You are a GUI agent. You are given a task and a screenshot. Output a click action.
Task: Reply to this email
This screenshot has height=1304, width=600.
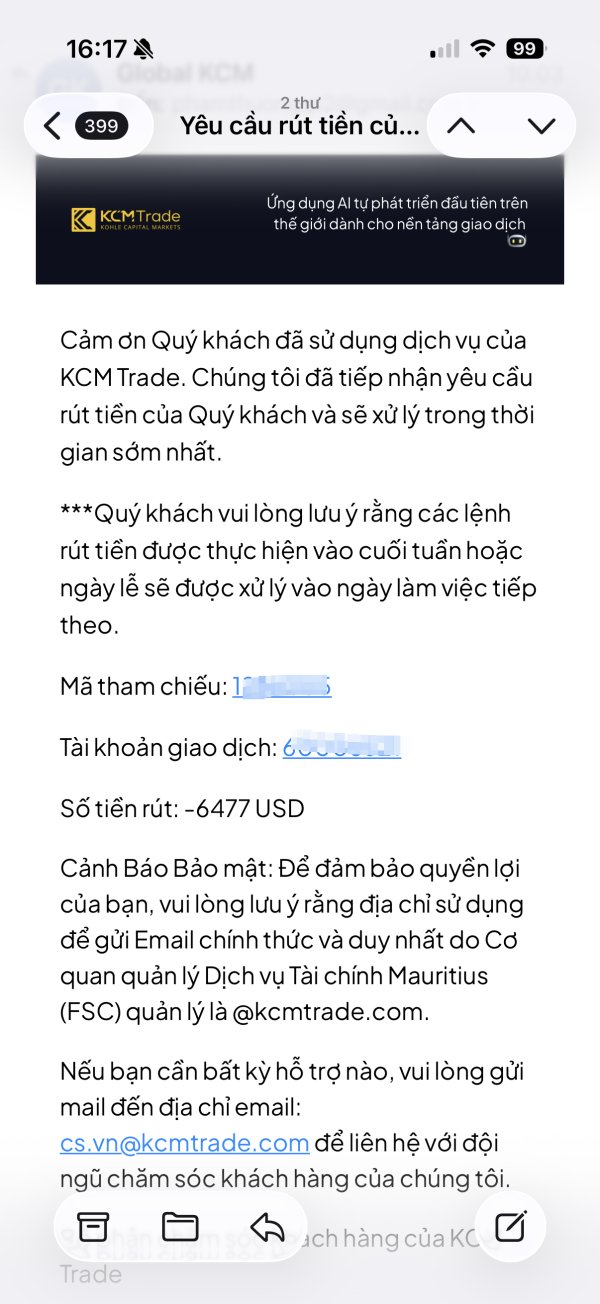[267, 1225]
